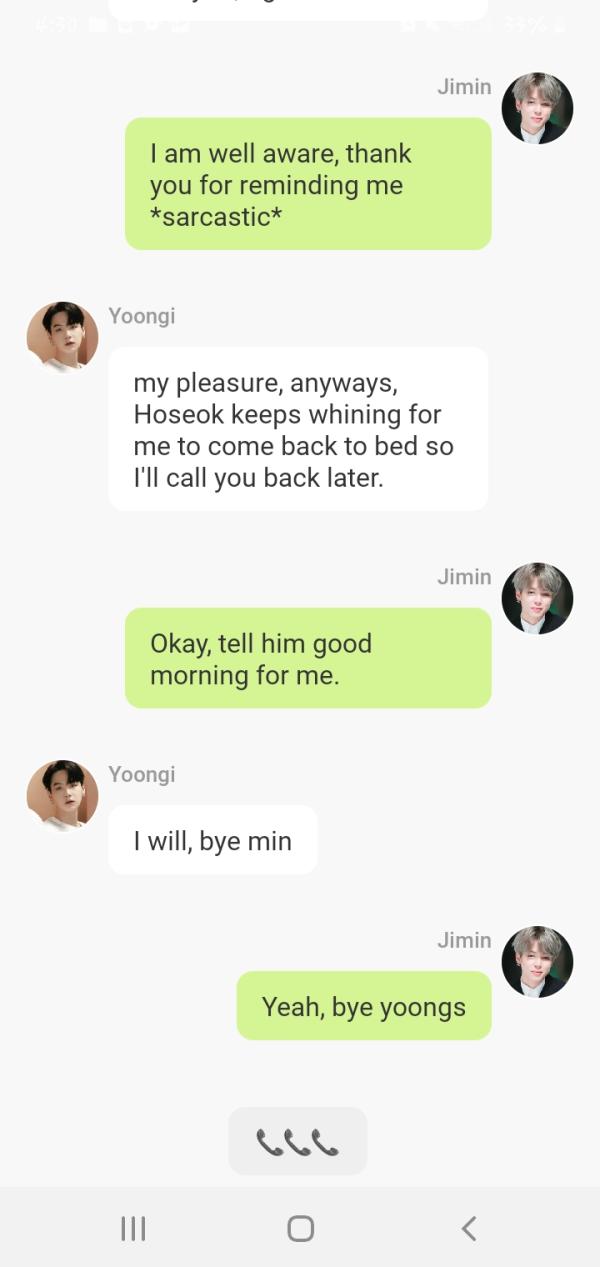Go back using the system back button
The image size is (600, 1267).
[469, 1228]
